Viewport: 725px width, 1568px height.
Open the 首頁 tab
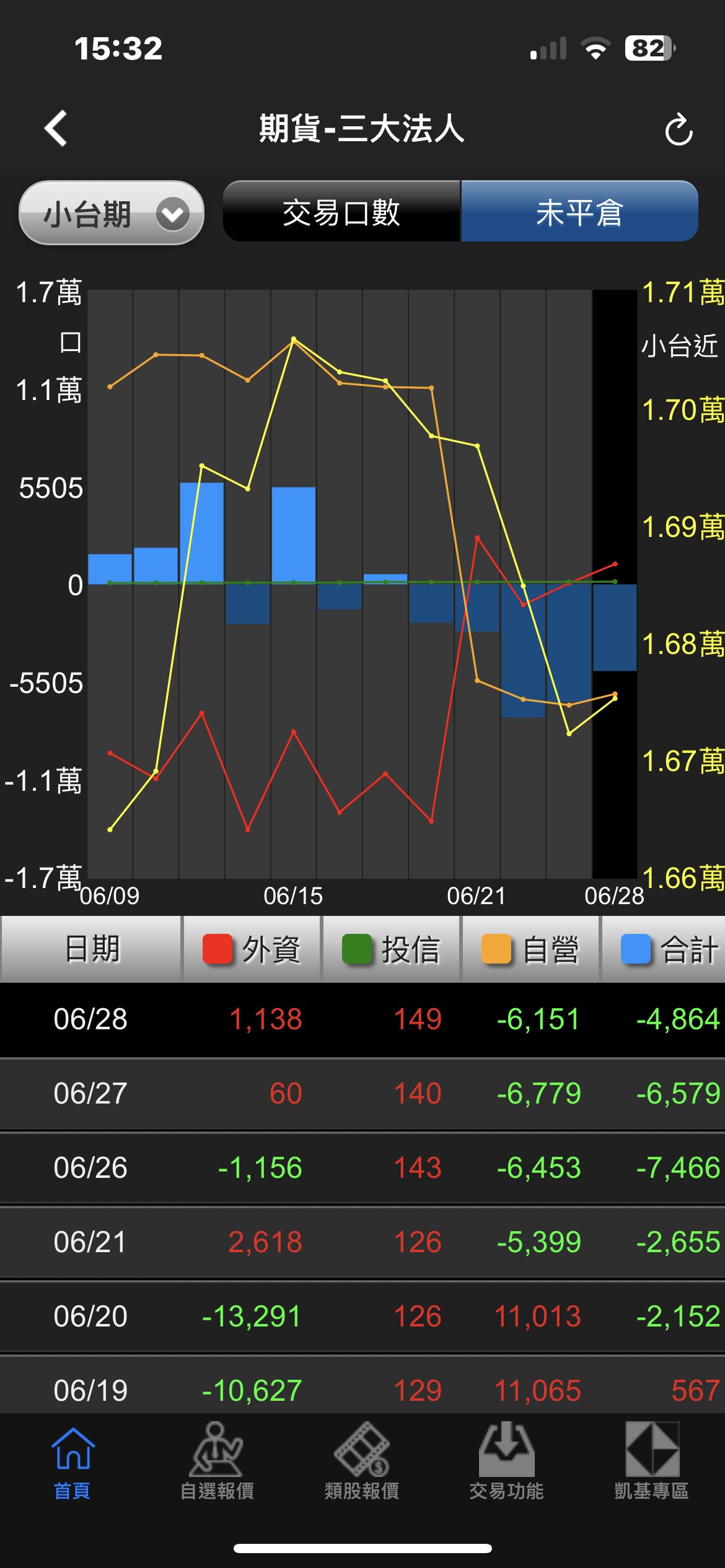(72, 1461)
